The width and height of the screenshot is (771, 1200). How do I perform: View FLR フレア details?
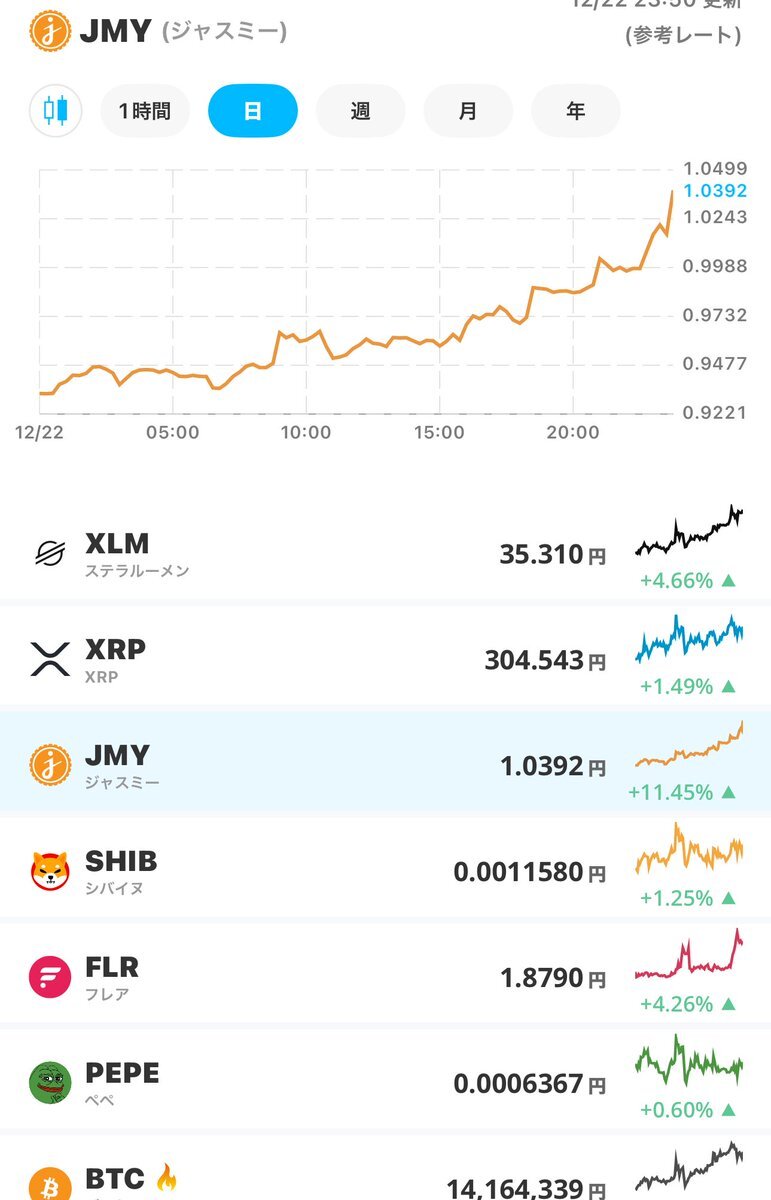[385, 977]
